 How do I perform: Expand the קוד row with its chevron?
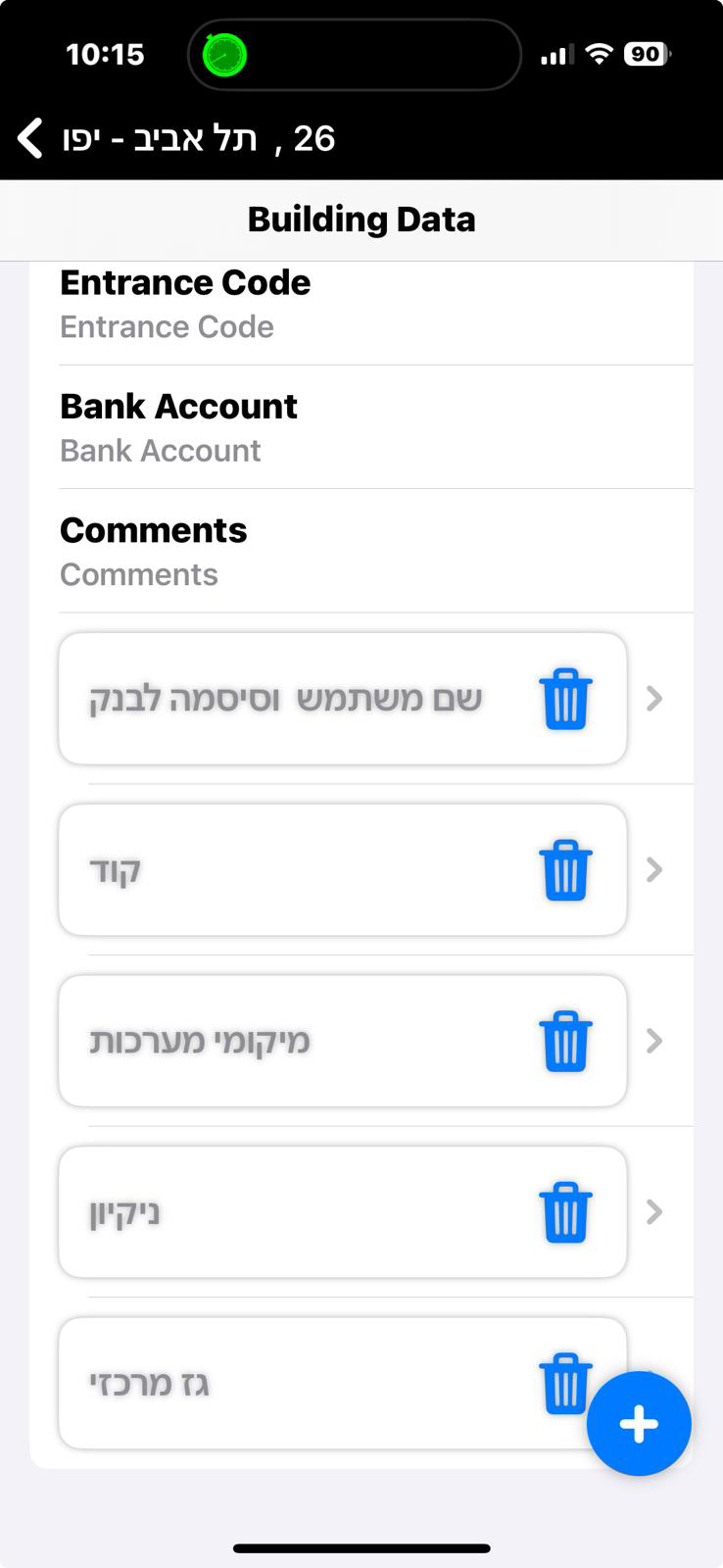click(x=654, y=869)
